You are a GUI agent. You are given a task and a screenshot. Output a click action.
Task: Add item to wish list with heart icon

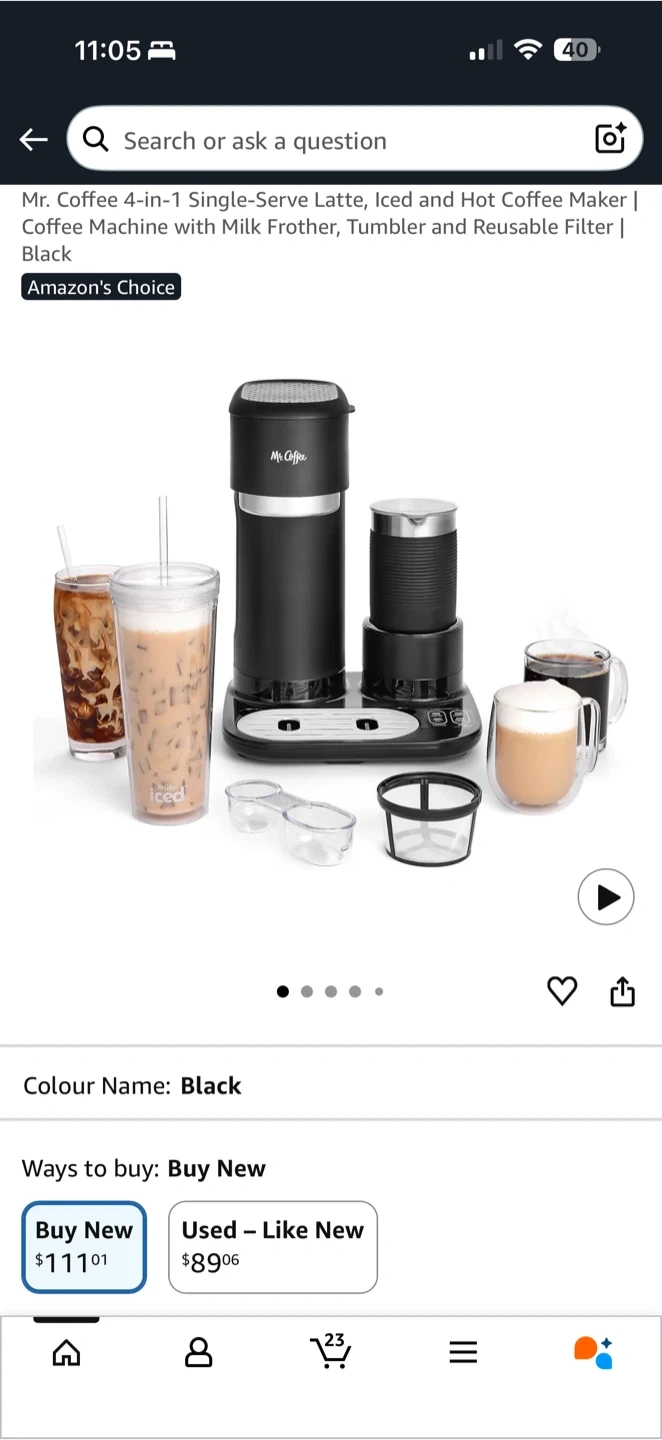(562, 991)
